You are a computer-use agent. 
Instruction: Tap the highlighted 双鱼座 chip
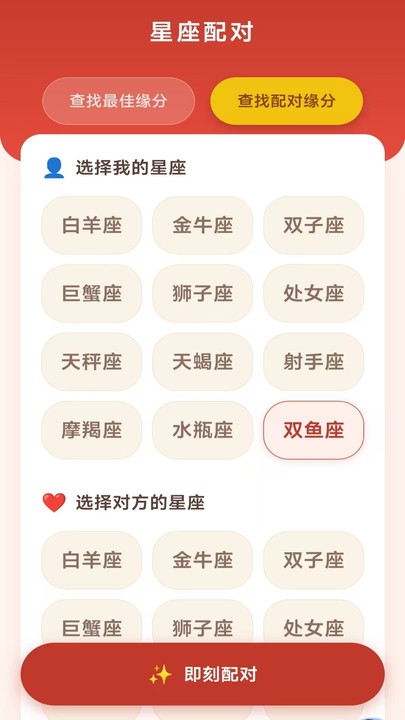point(314,430)
